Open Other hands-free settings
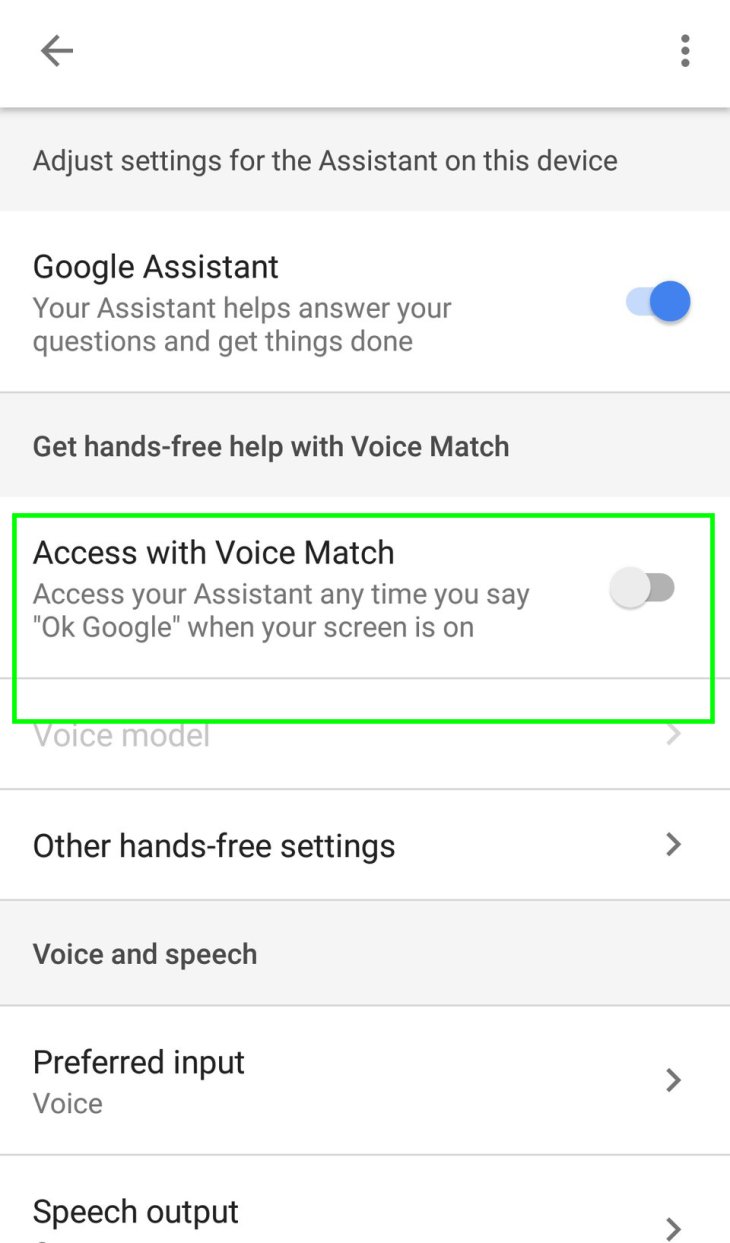The height and width of the screenshot is (1243, 730). 365,845
